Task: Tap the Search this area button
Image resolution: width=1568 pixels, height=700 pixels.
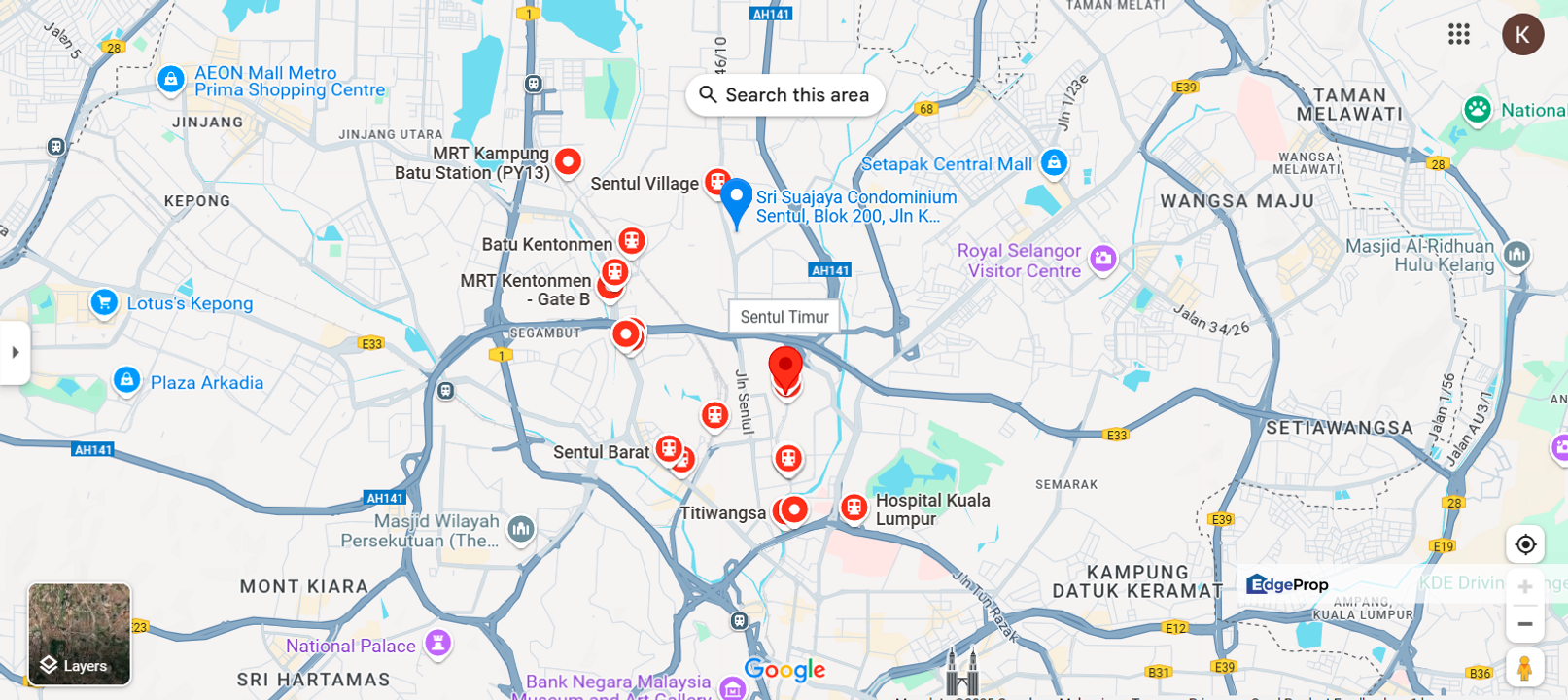Action: point(784,95)
